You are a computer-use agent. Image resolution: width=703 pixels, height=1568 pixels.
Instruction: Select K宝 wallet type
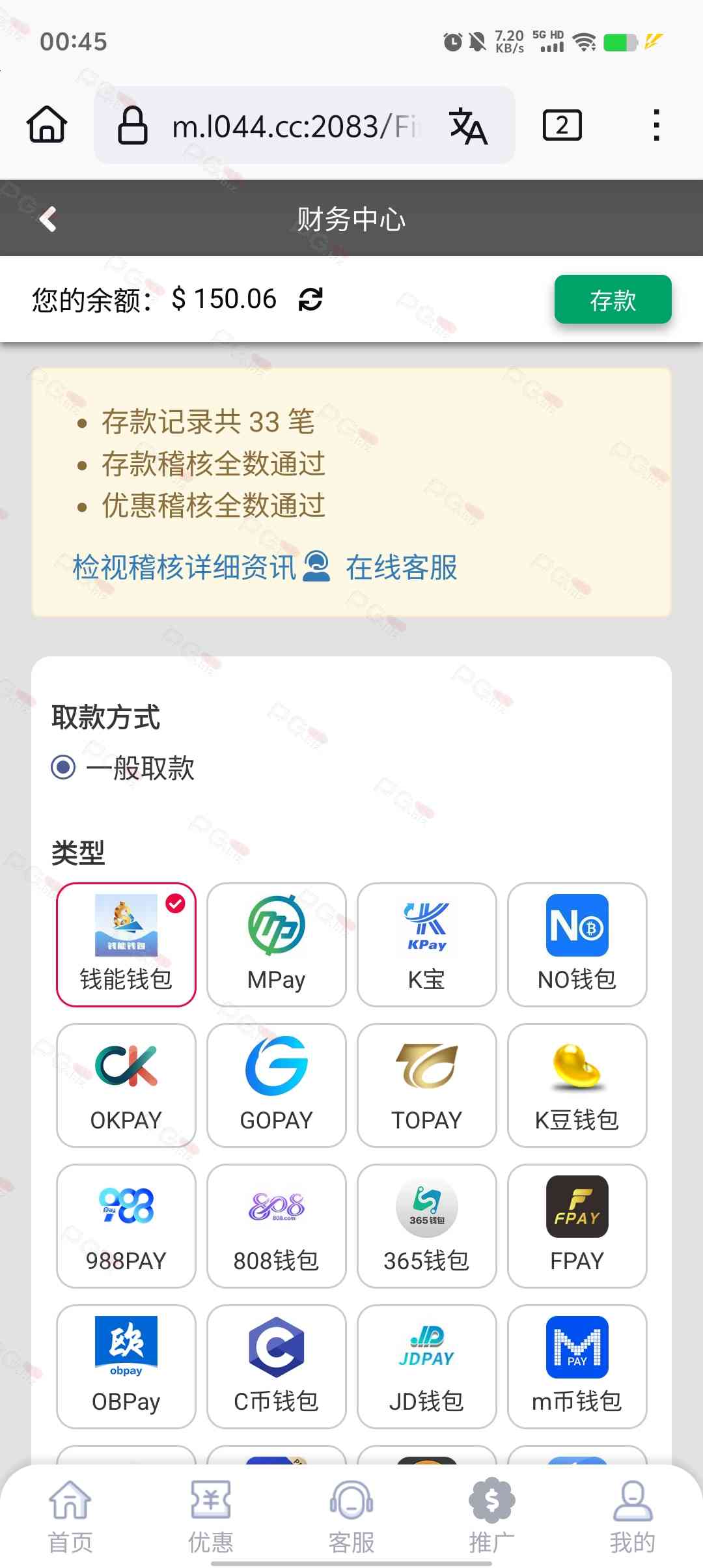point(426,944)
